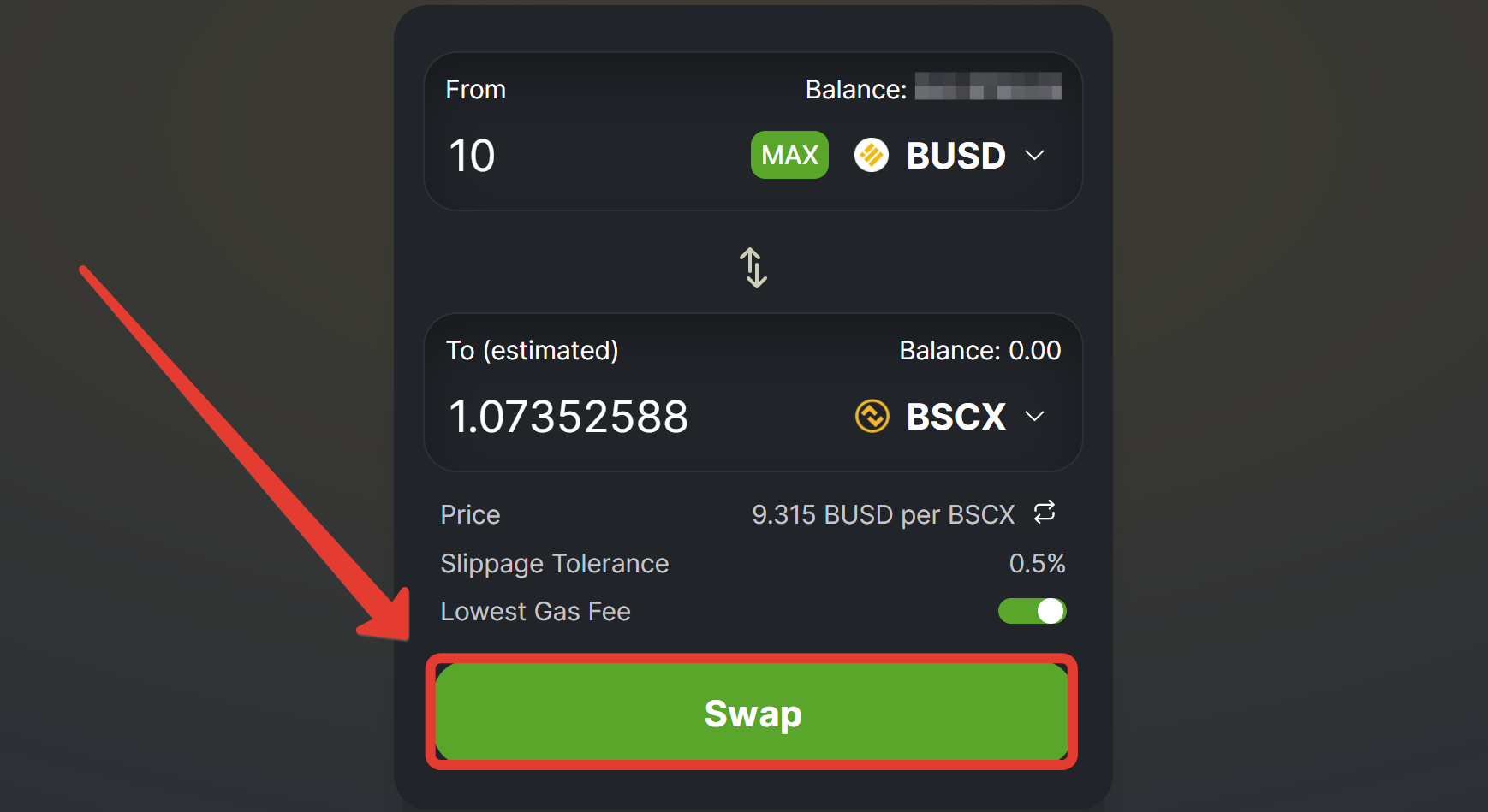Flip the From and To tokens
The height and width of the screenshot is (812, 1488).
pos(753,268)
